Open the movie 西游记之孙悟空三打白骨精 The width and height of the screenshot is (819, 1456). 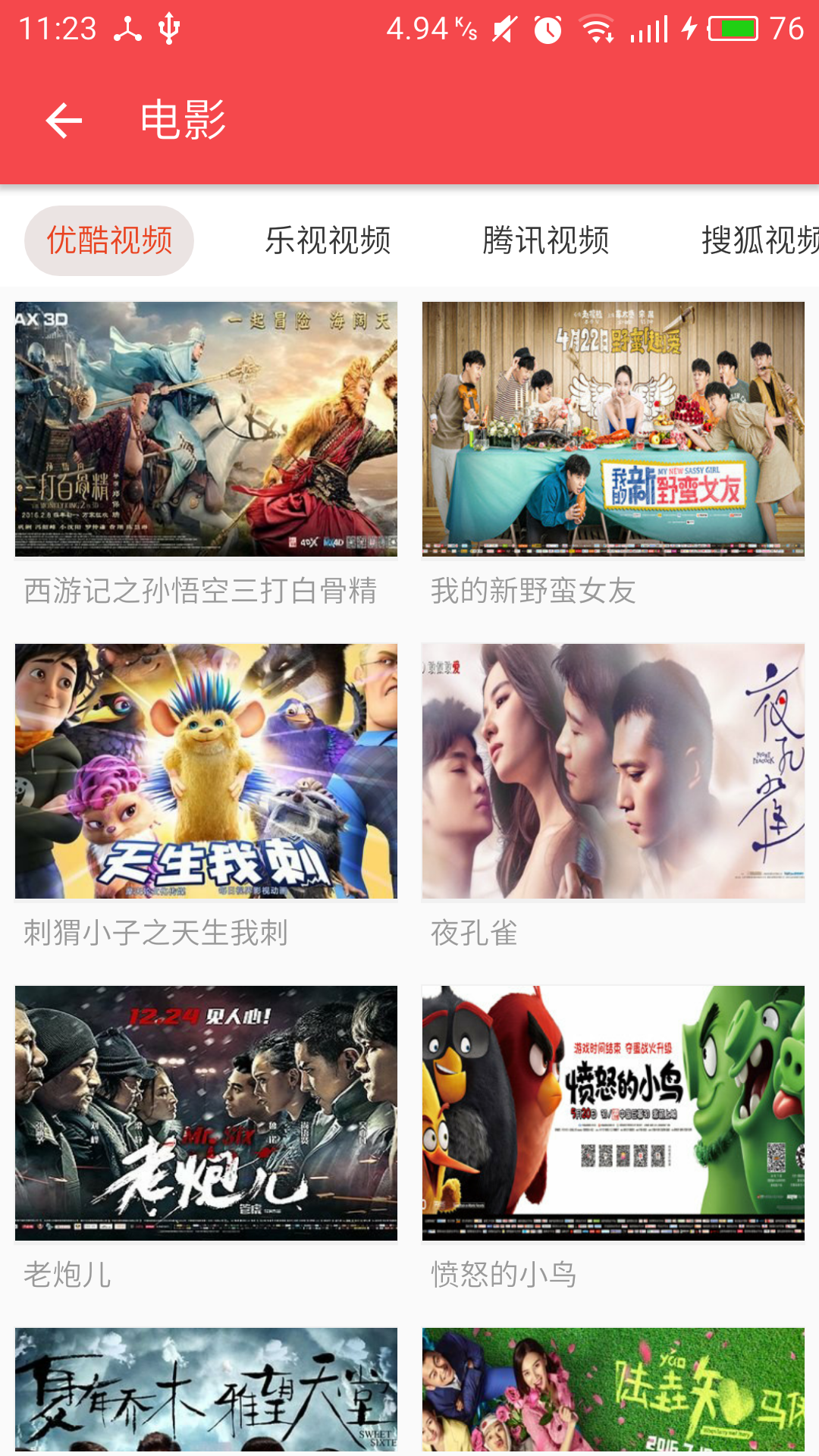206,429
